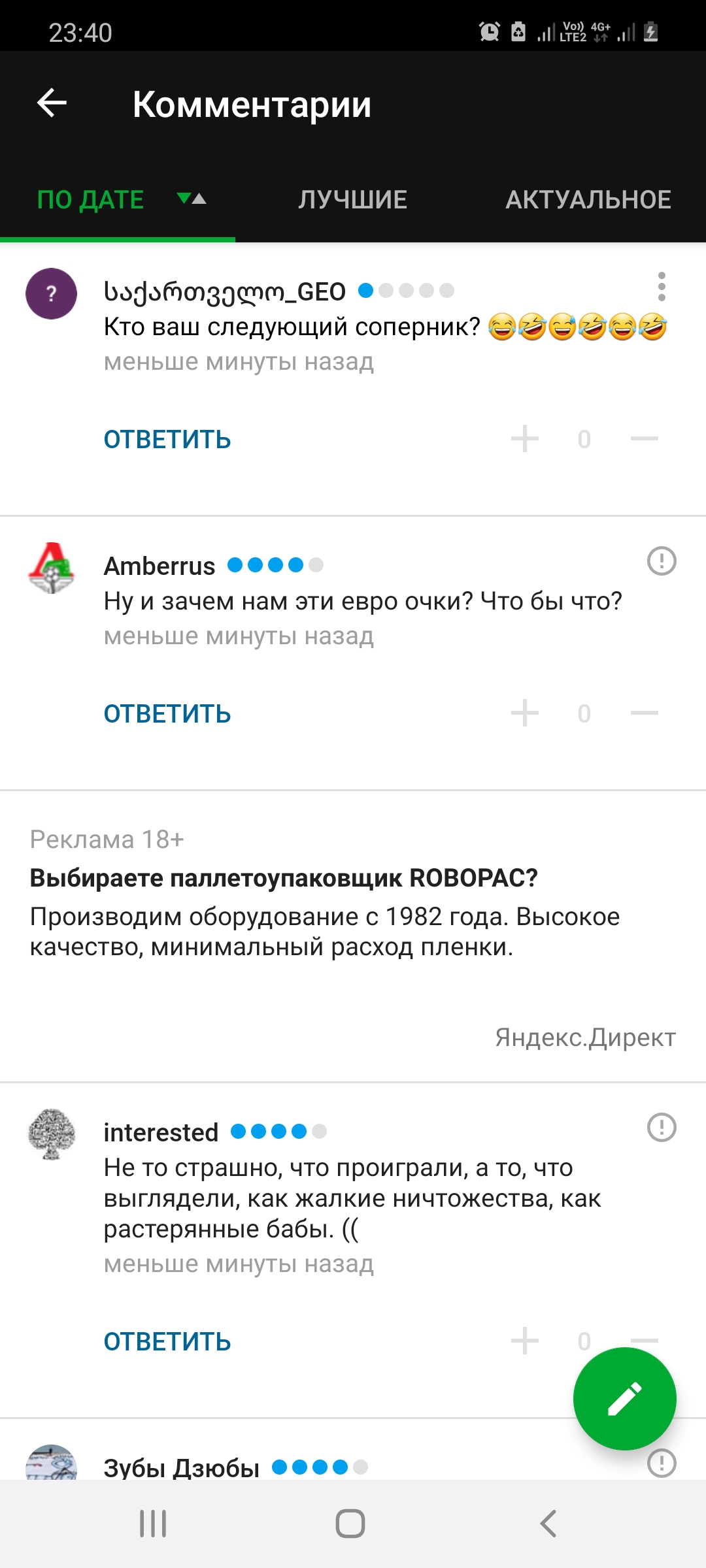Open the АКТУАЛЬНОЕ tab

588,199
